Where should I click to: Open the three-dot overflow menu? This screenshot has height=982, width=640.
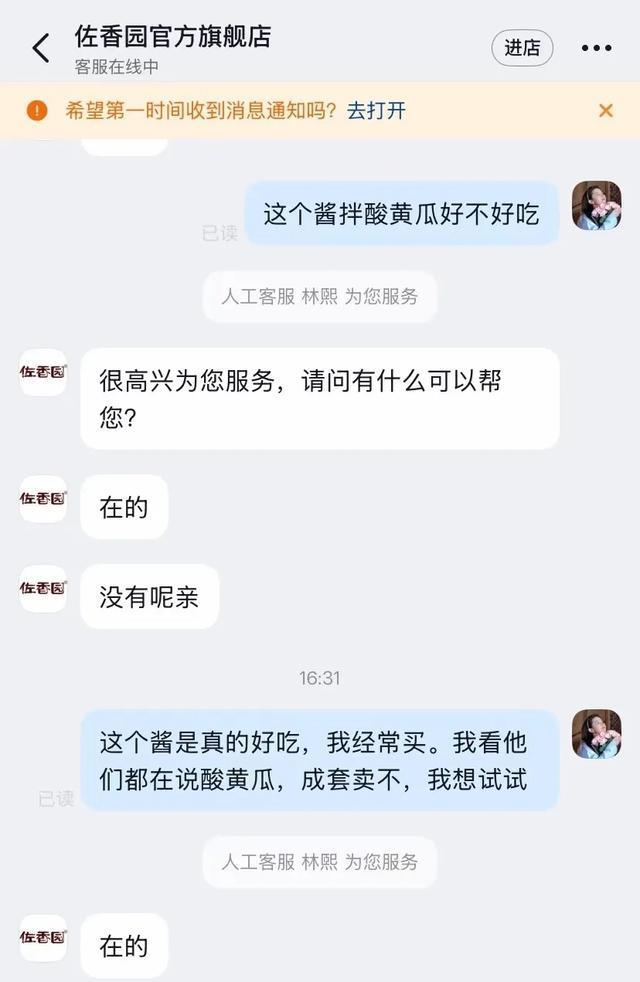pos(596,48)
